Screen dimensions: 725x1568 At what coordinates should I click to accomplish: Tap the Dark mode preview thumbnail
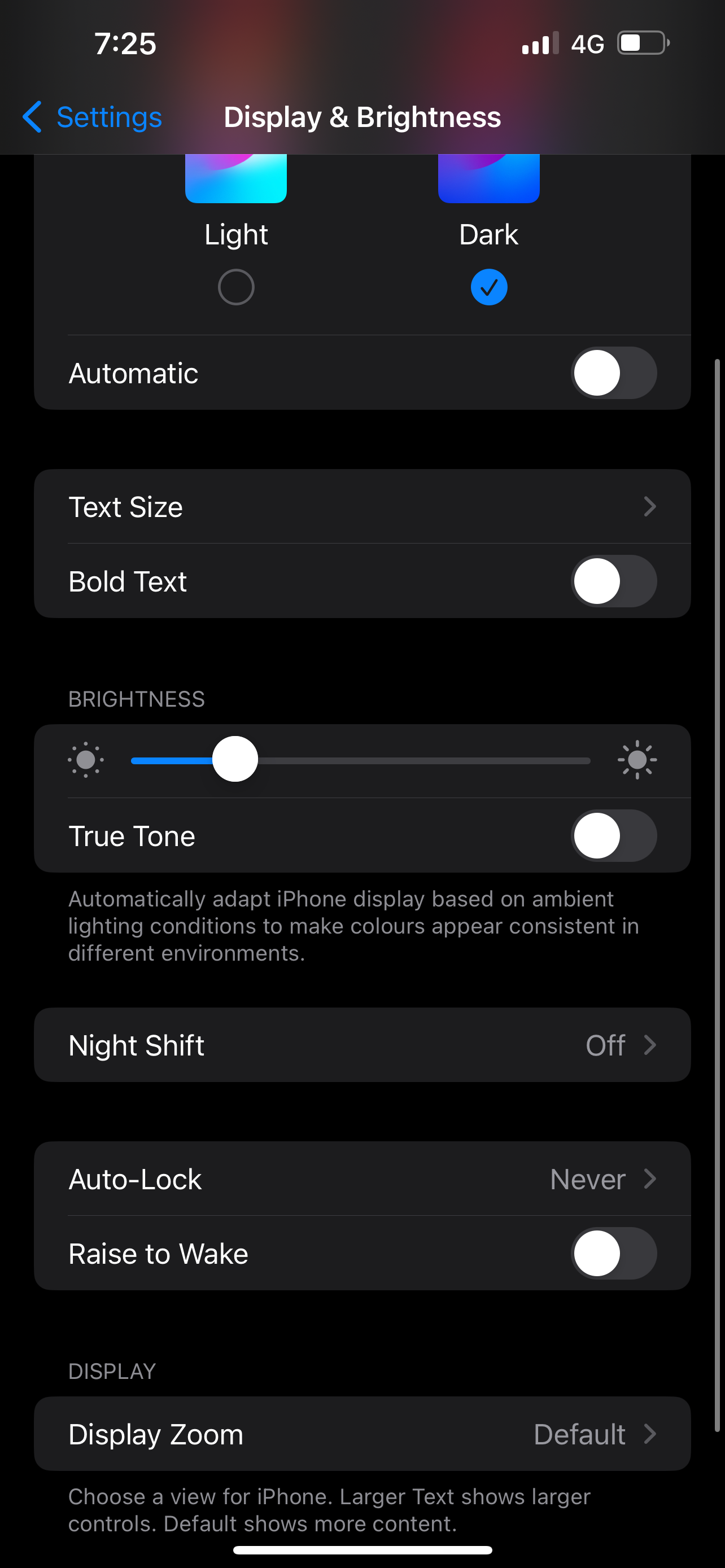[x=489, y=178]
